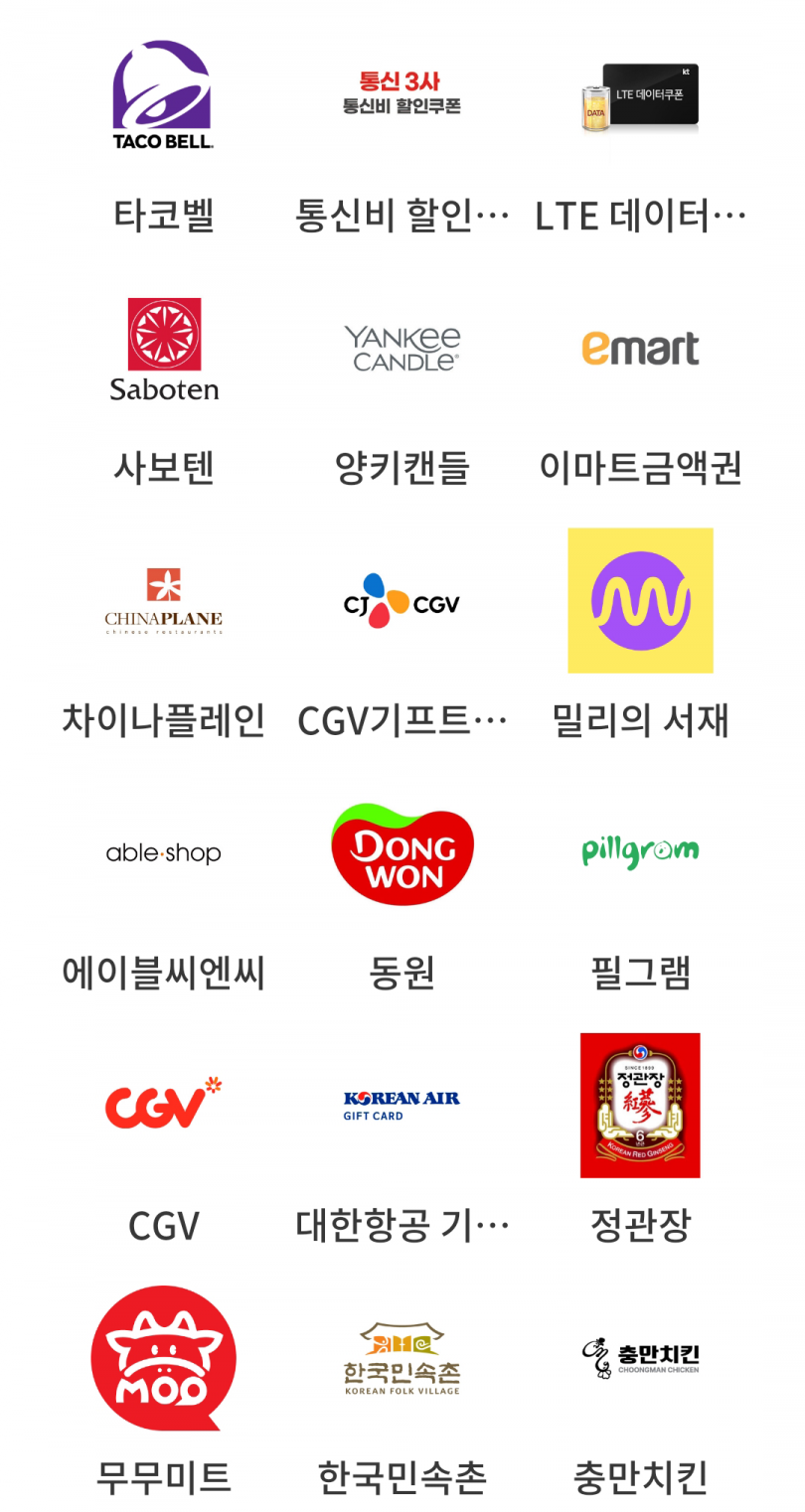Select the 통신비 할인쿠폰 brand item
This screenshot has width=805, height=1512.
click(x=402, y=137)
